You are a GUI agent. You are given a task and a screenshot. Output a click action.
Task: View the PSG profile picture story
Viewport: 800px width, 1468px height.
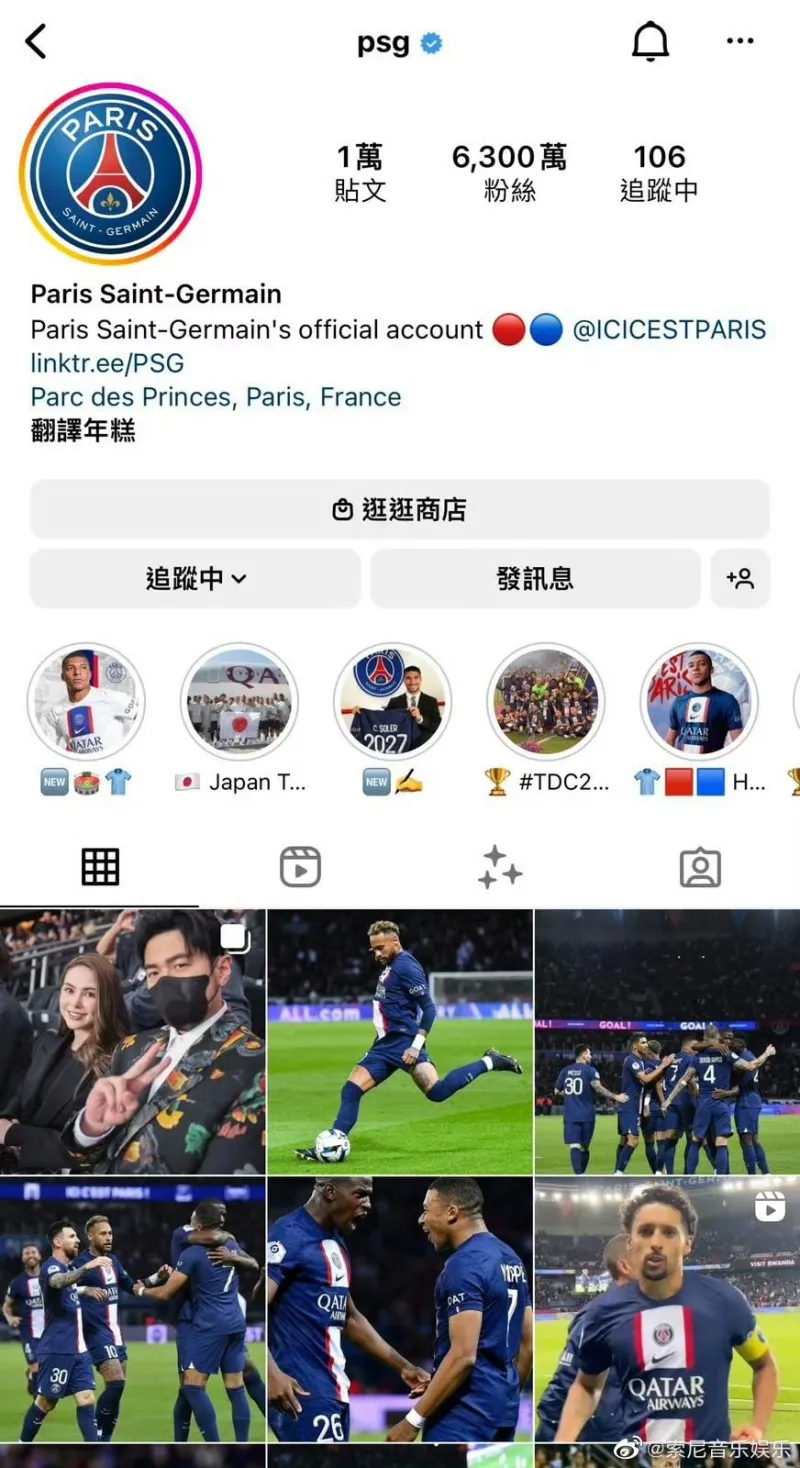click(x=110, y=173)
